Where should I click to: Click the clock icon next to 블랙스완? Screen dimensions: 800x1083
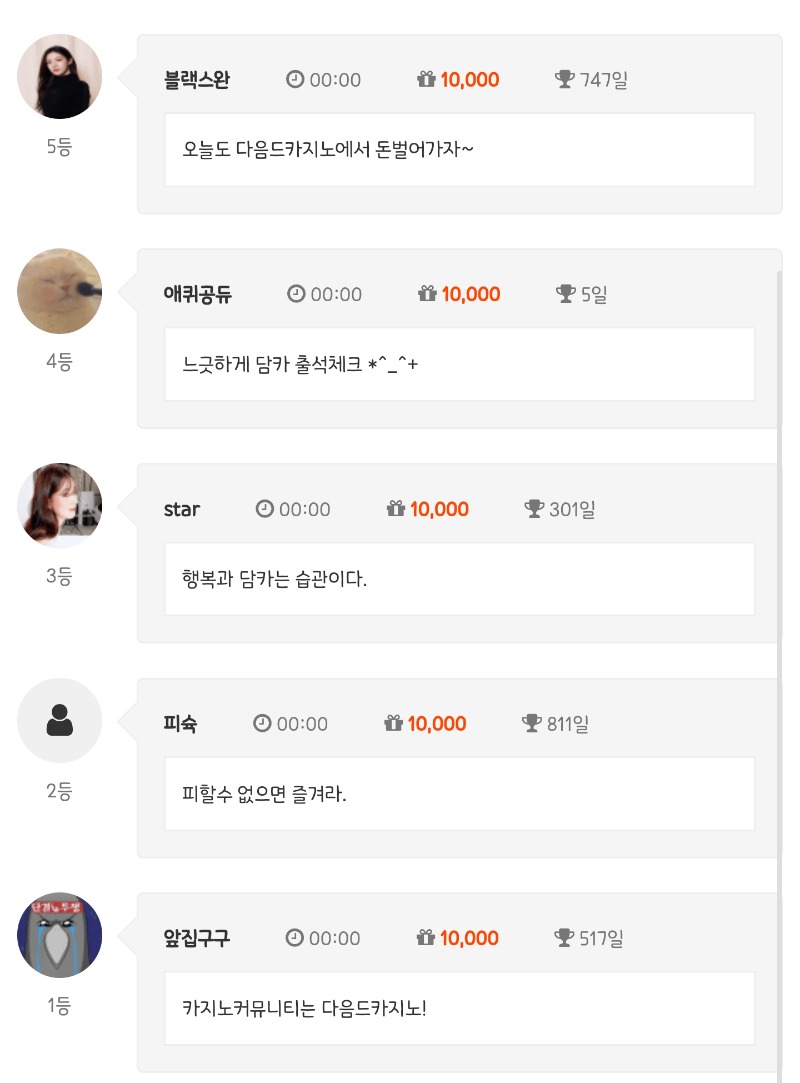[x=294, y=79]
